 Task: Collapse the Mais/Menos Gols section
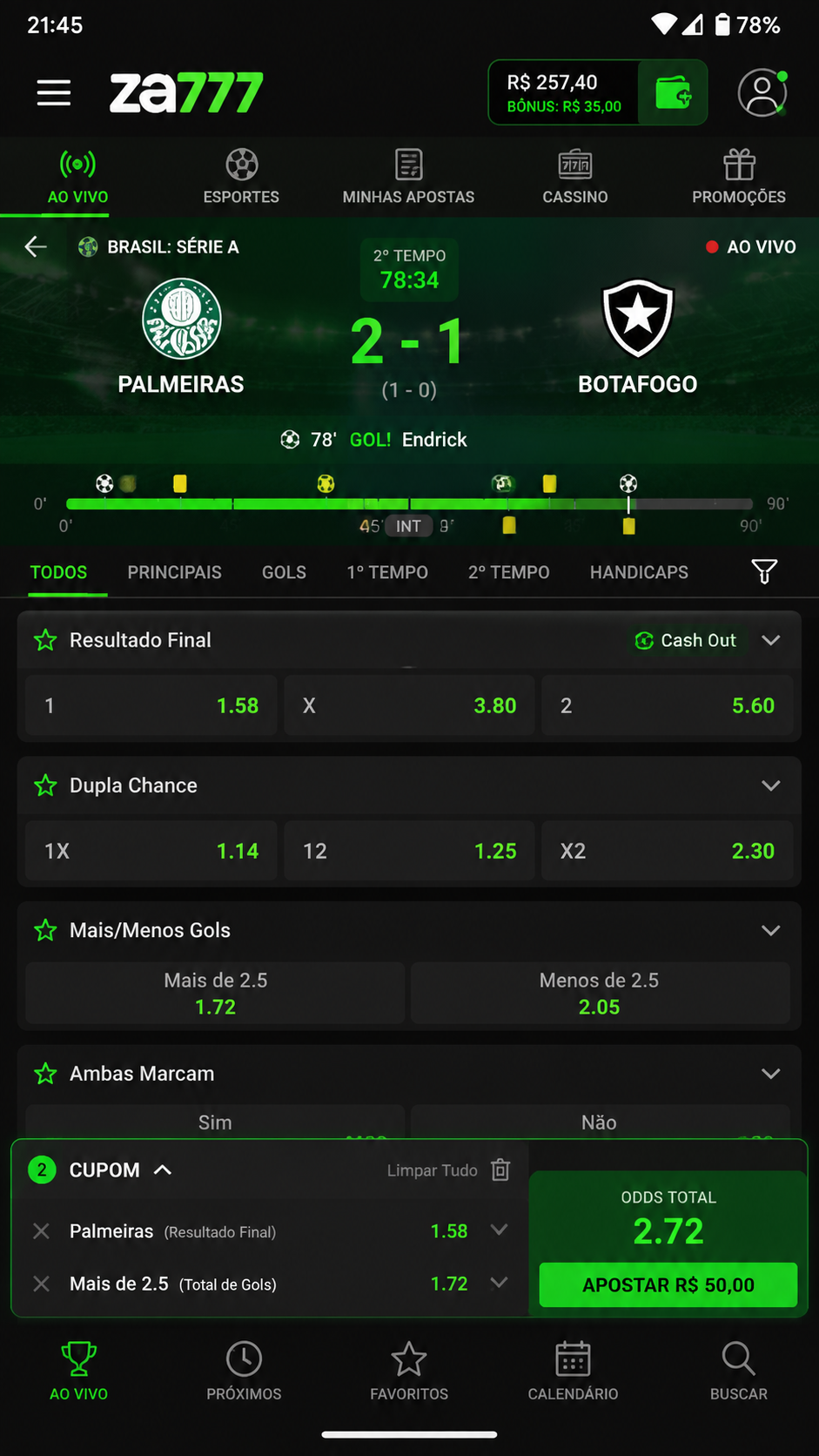pyautogui.click(x=770, y=930)
